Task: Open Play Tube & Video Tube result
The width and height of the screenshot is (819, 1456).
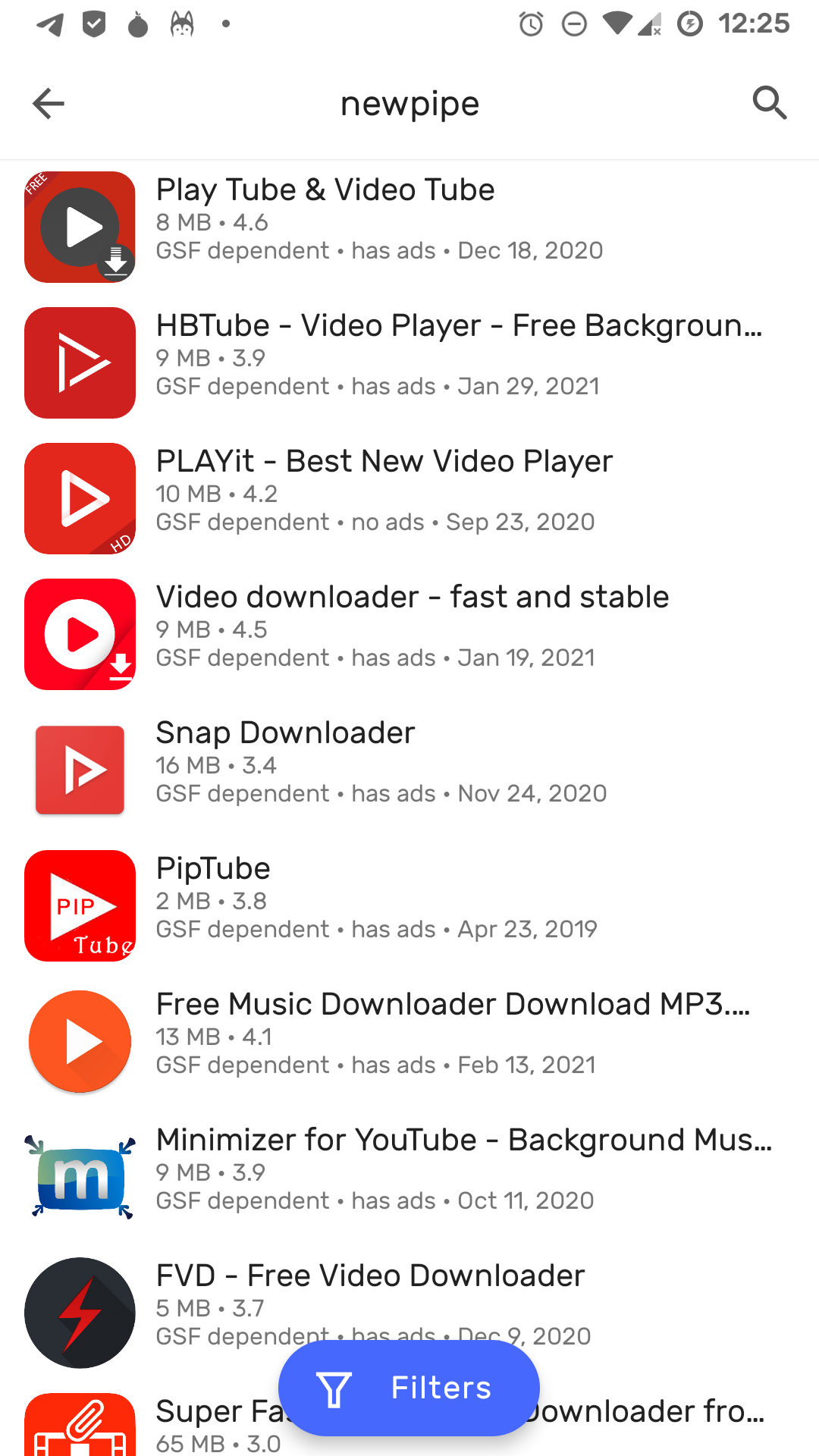Action: (409, 220)
